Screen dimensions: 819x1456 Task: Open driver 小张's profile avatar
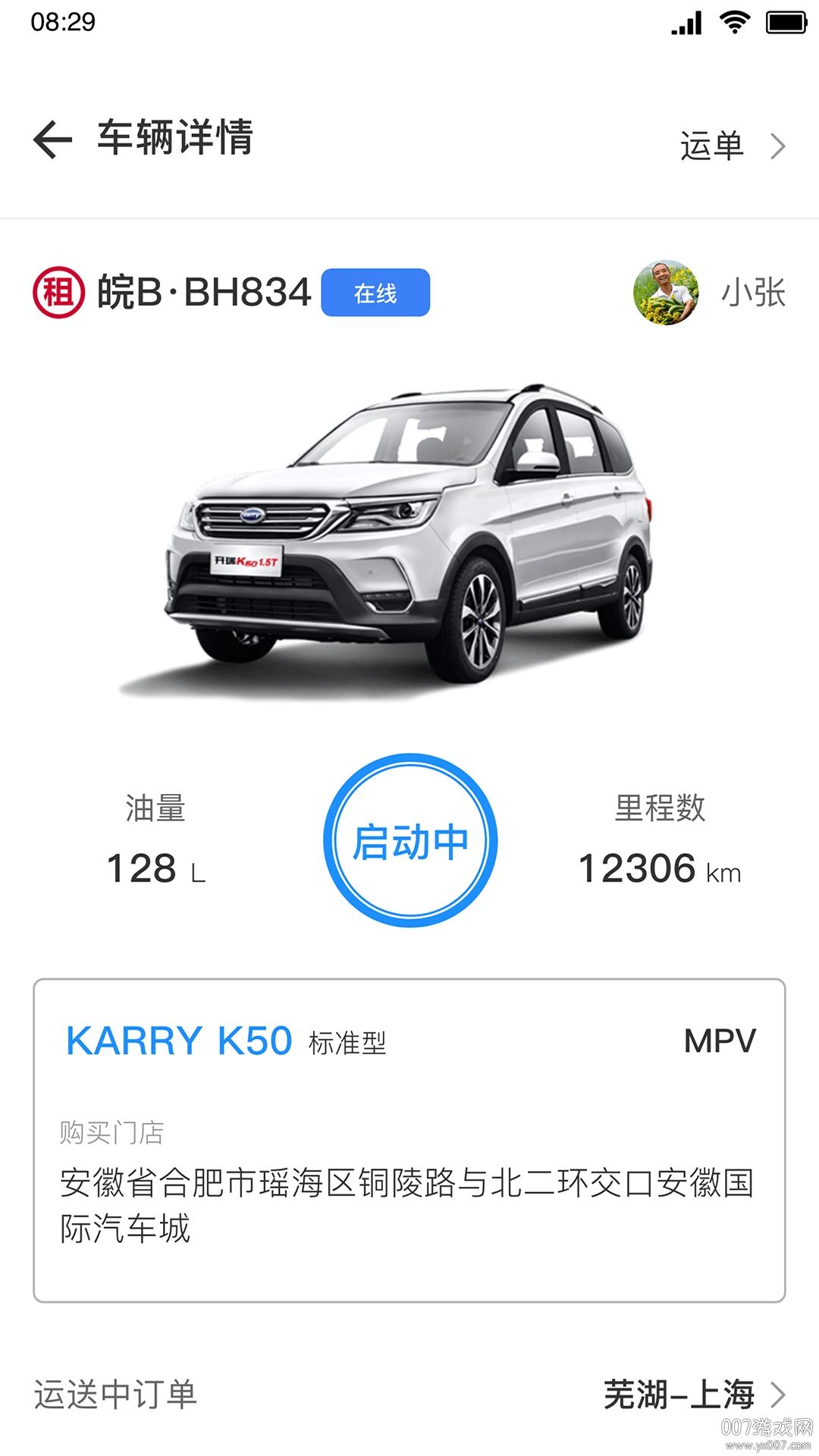(x=666, y=293)
